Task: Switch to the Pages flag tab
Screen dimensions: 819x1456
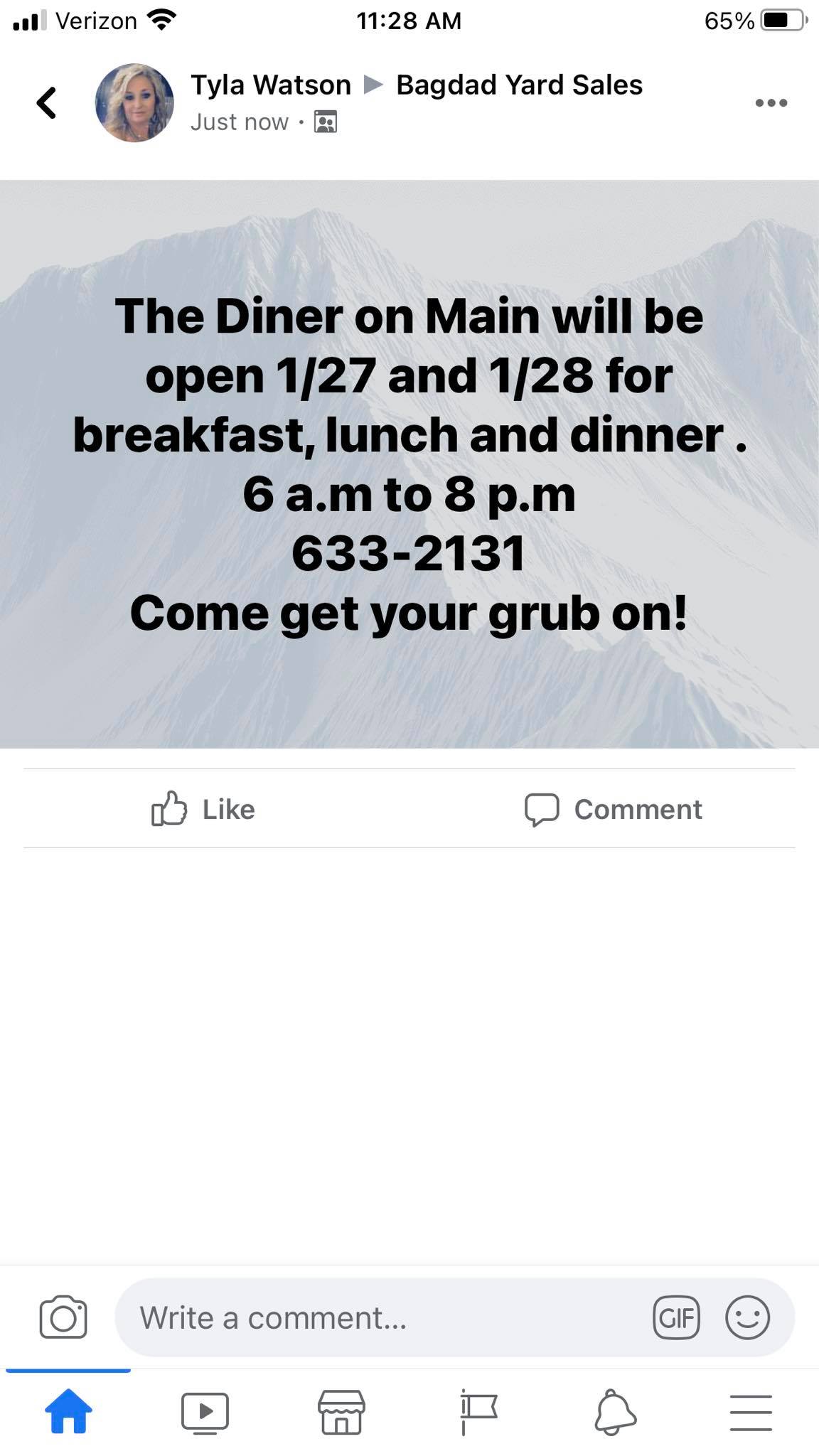Action: tap(478, 1411)
